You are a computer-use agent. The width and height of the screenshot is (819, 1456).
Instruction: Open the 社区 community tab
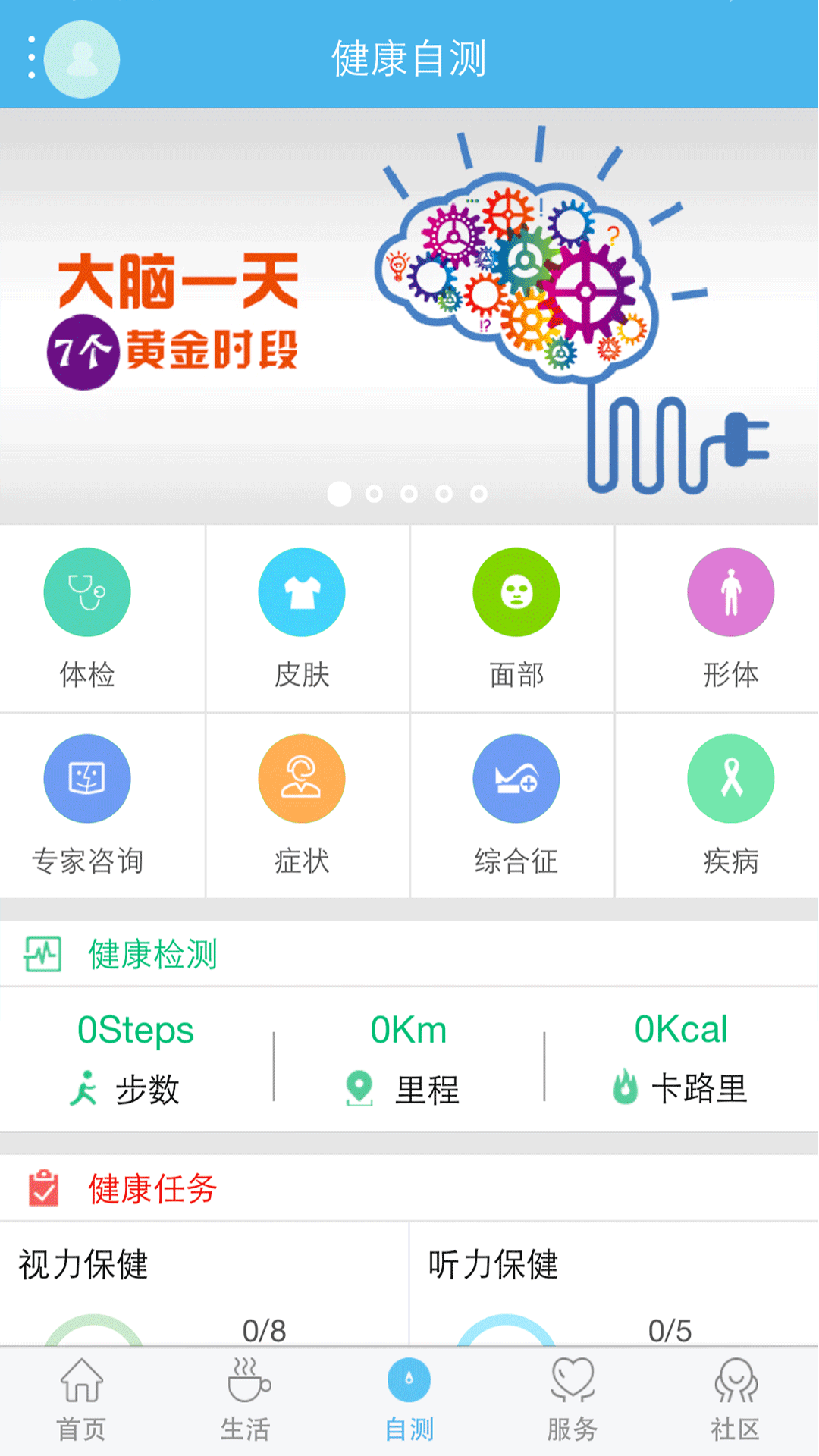(x=736, y=1401)
